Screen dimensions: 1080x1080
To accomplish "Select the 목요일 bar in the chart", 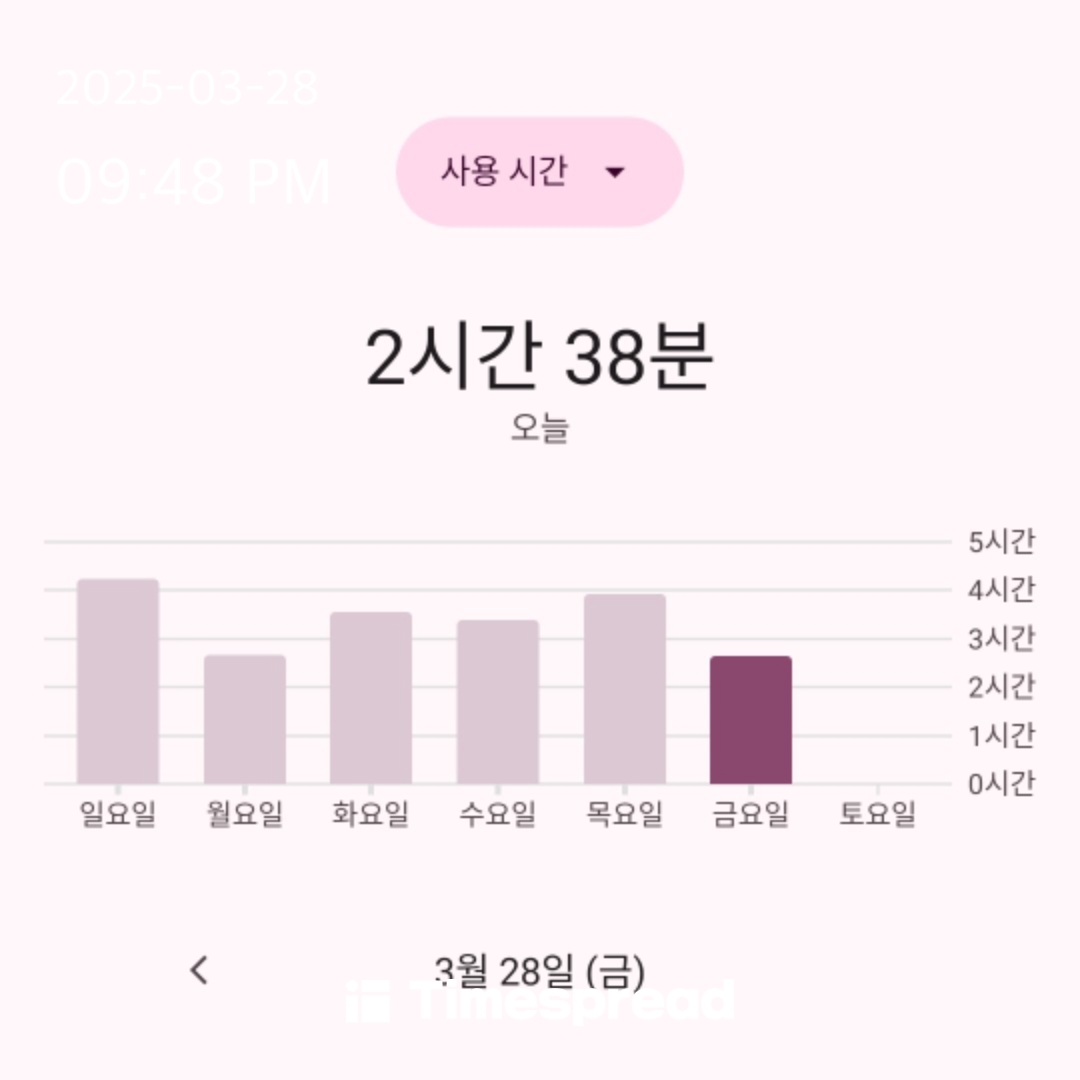I will coord(625,689).
